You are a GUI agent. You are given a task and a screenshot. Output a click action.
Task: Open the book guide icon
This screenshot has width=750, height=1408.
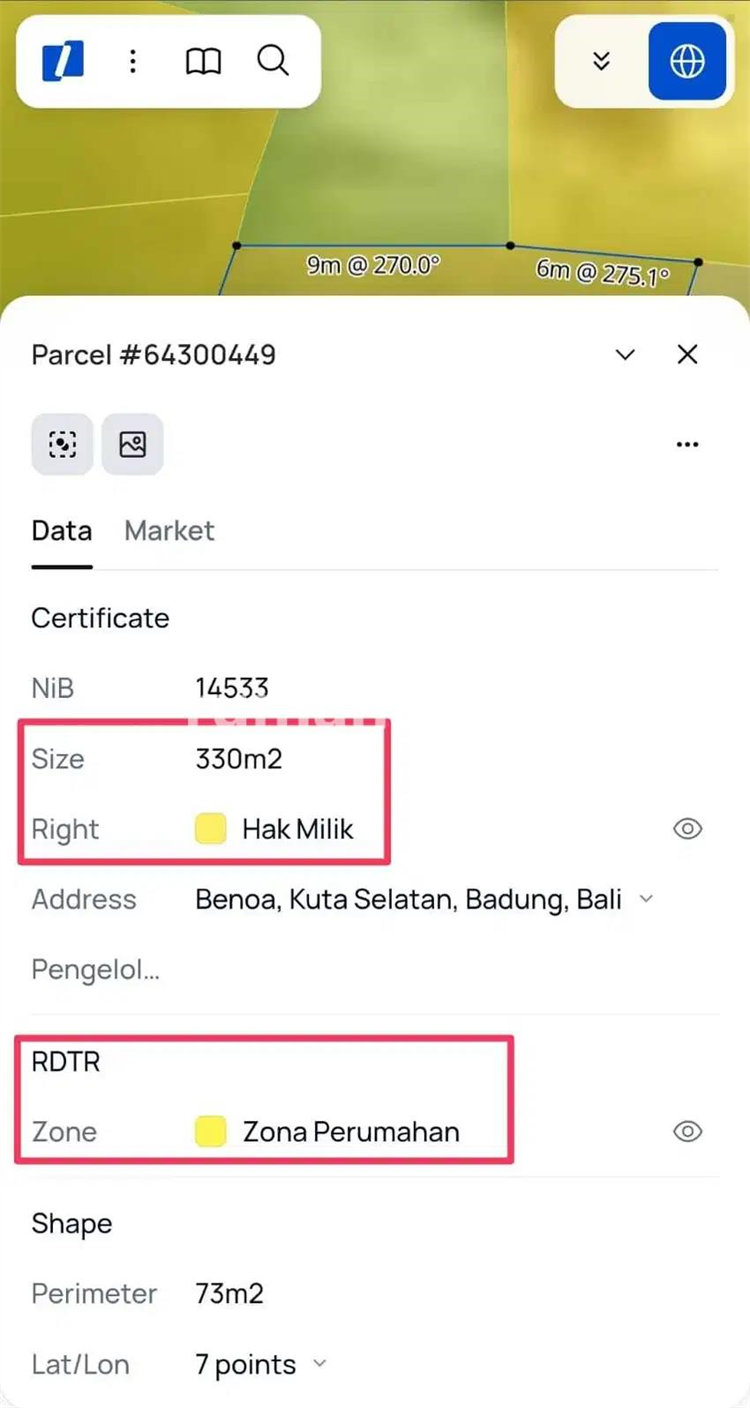click(x=203, y=62)
